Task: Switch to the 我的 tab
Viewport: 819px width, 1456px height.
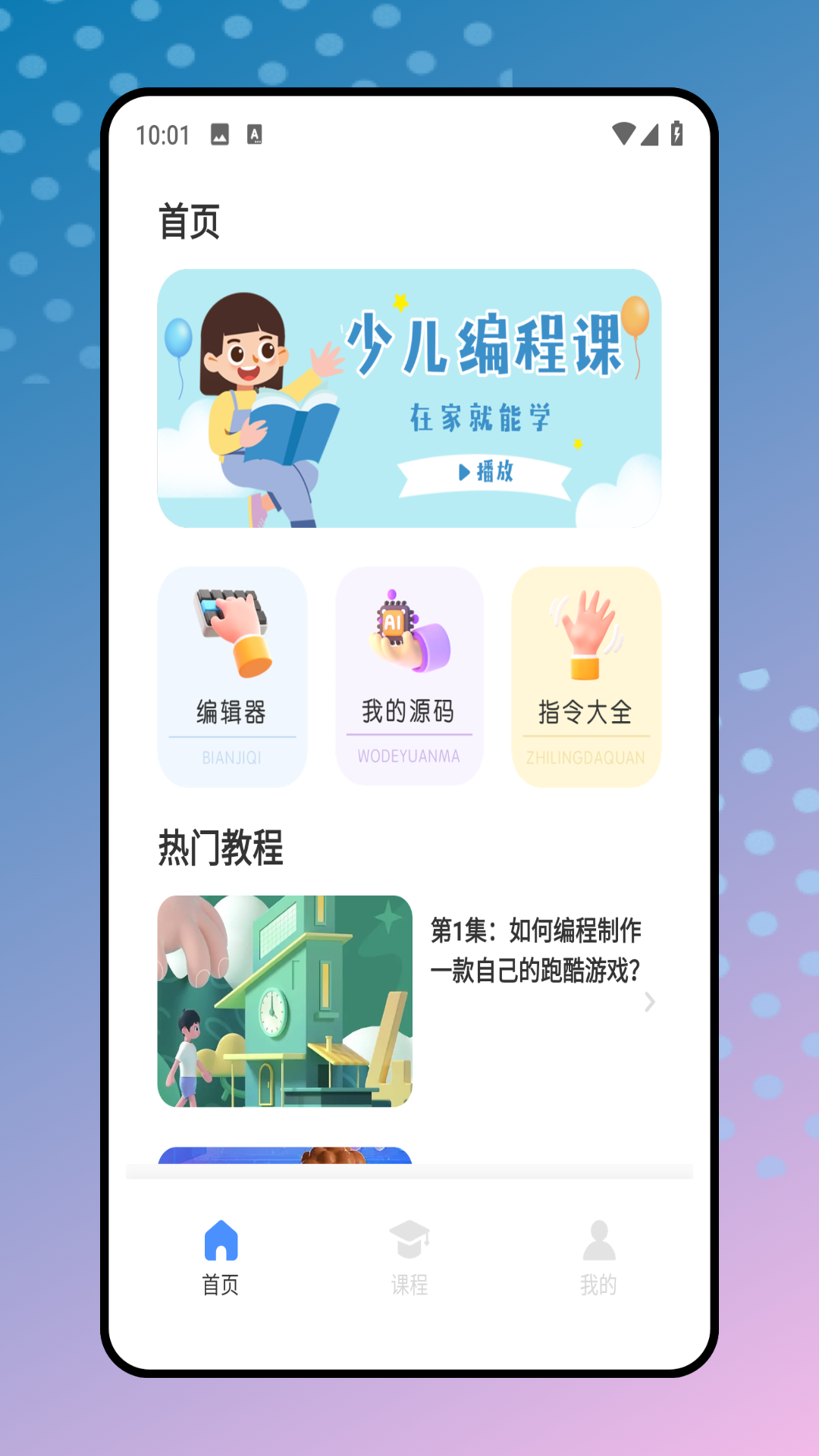Action: 598,1257
